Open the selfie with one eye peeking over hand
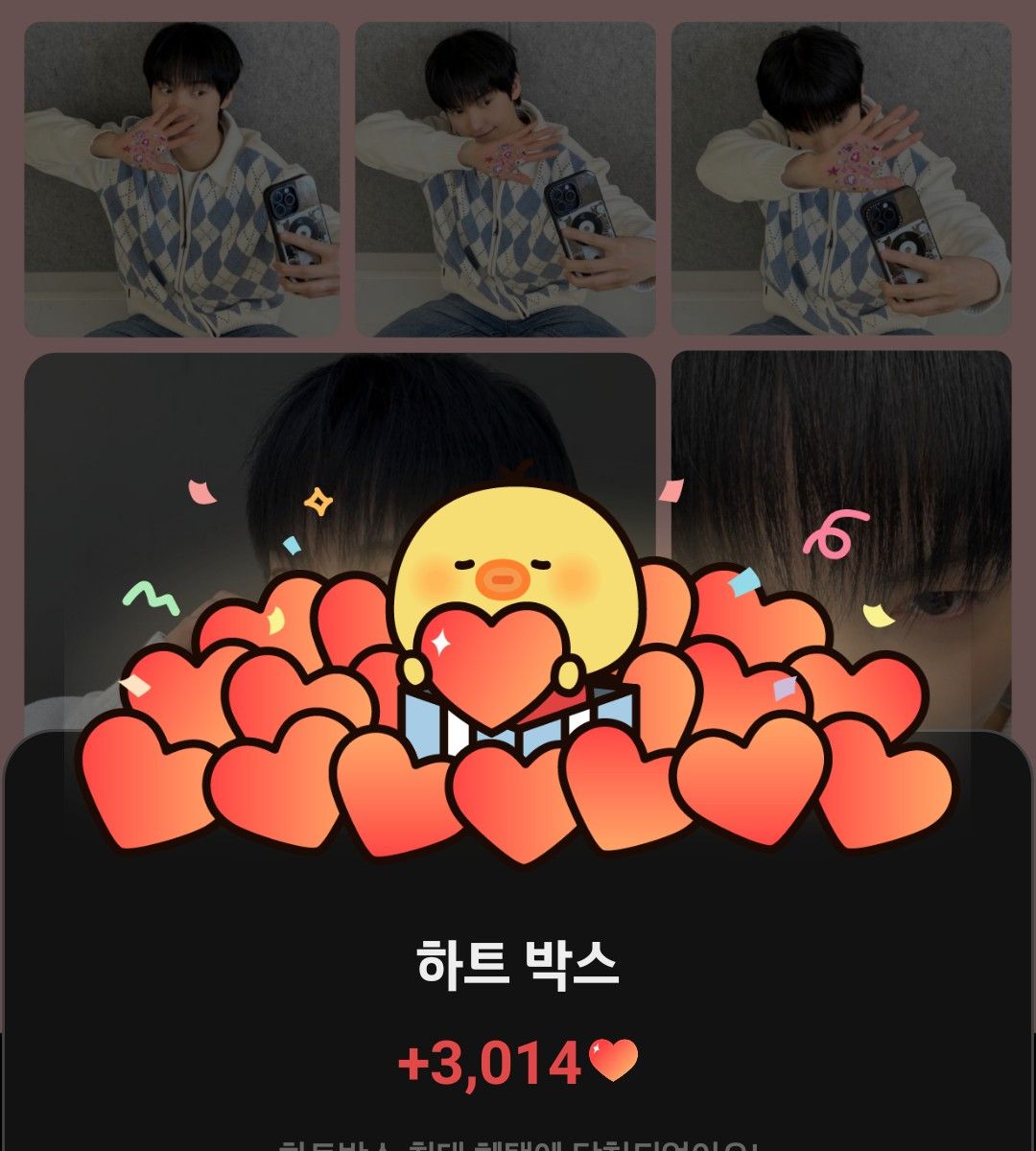The height and width of the screenshot is (1151, 1036). click(x=181, y=179)
